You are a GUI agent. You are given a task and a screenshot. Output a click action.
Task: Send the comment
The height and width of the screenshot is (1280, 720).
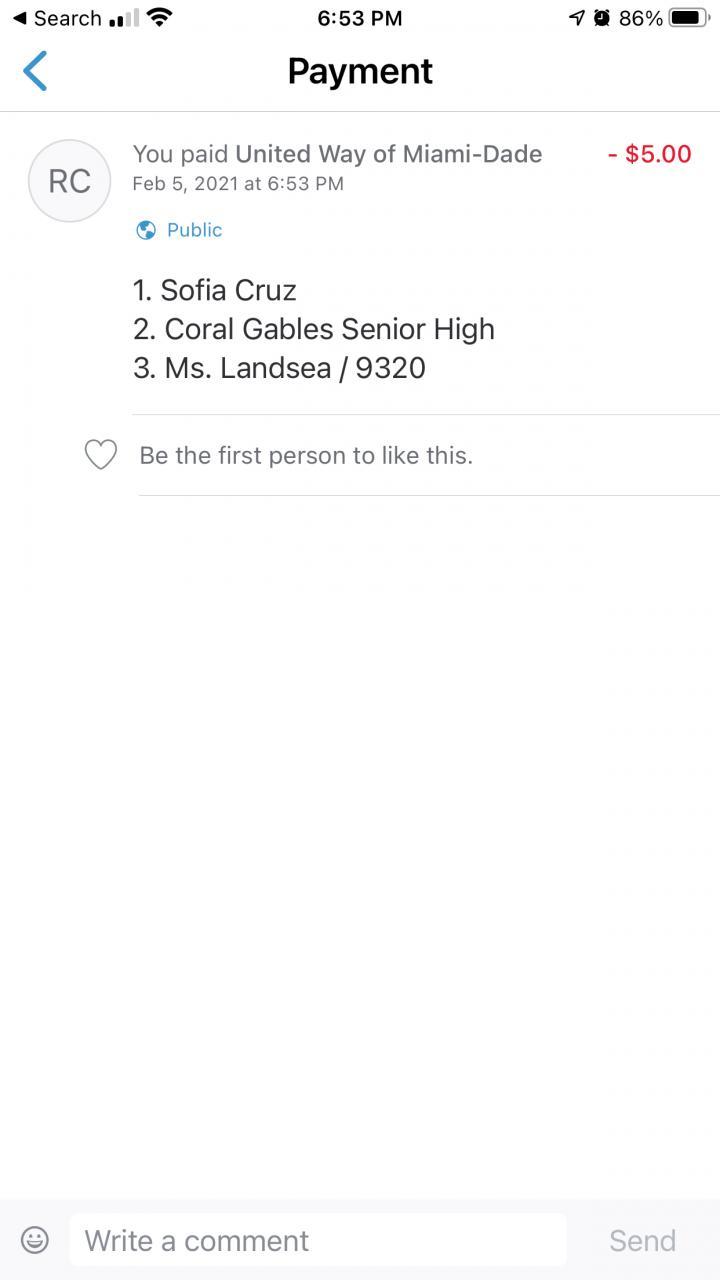tap(642, 1240)
